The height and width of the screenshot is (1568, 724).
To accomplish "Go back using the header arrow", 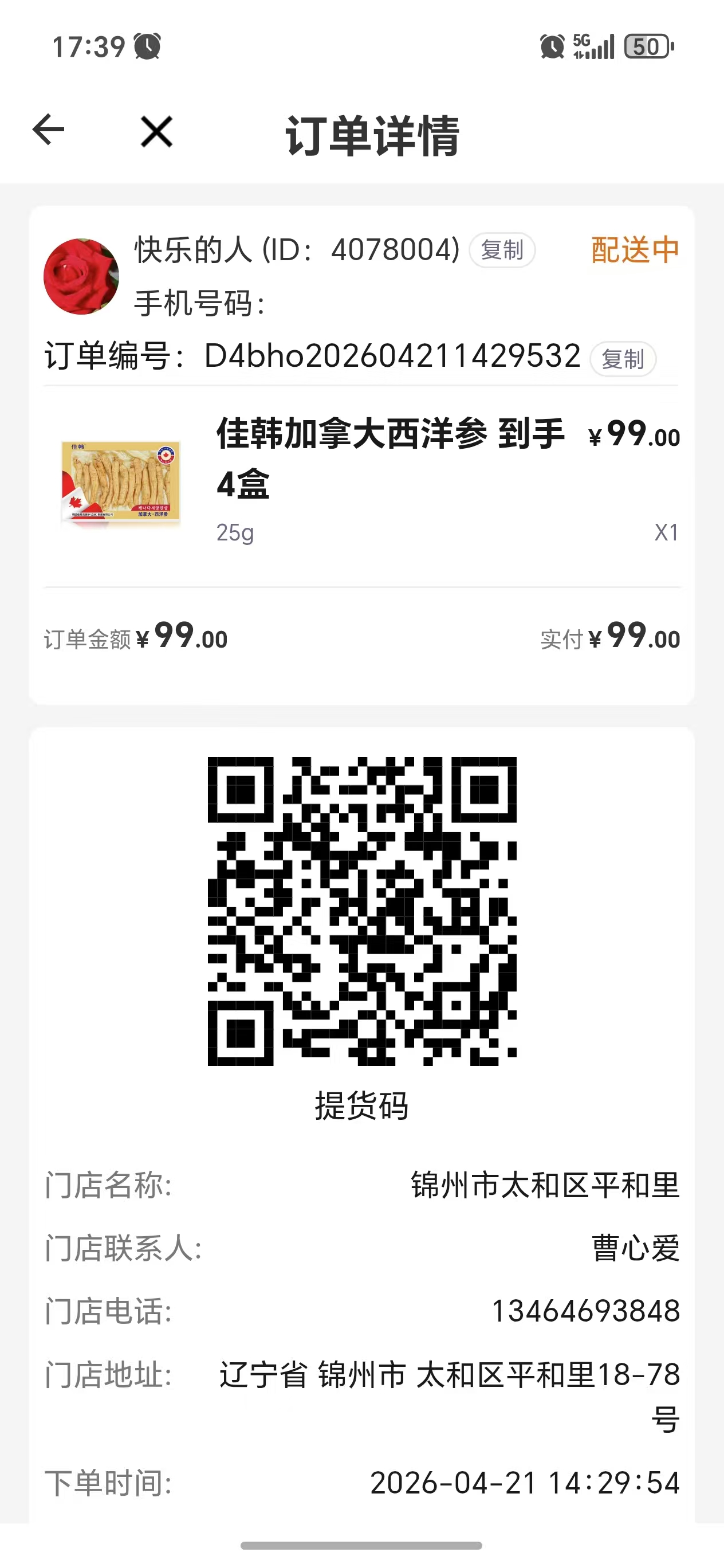I will 49,130.
